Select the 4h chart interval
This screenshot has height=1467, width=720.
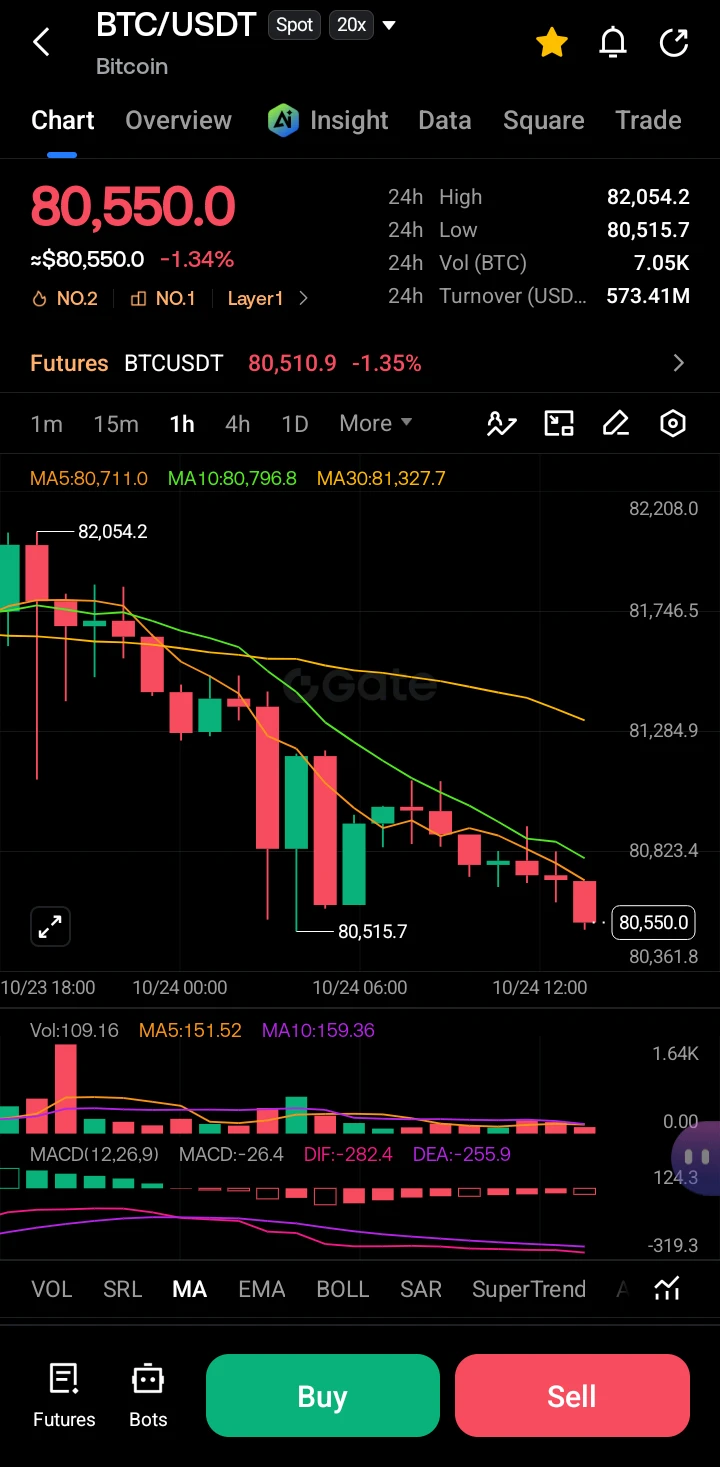pyautogui.click(x=238, y=424)
